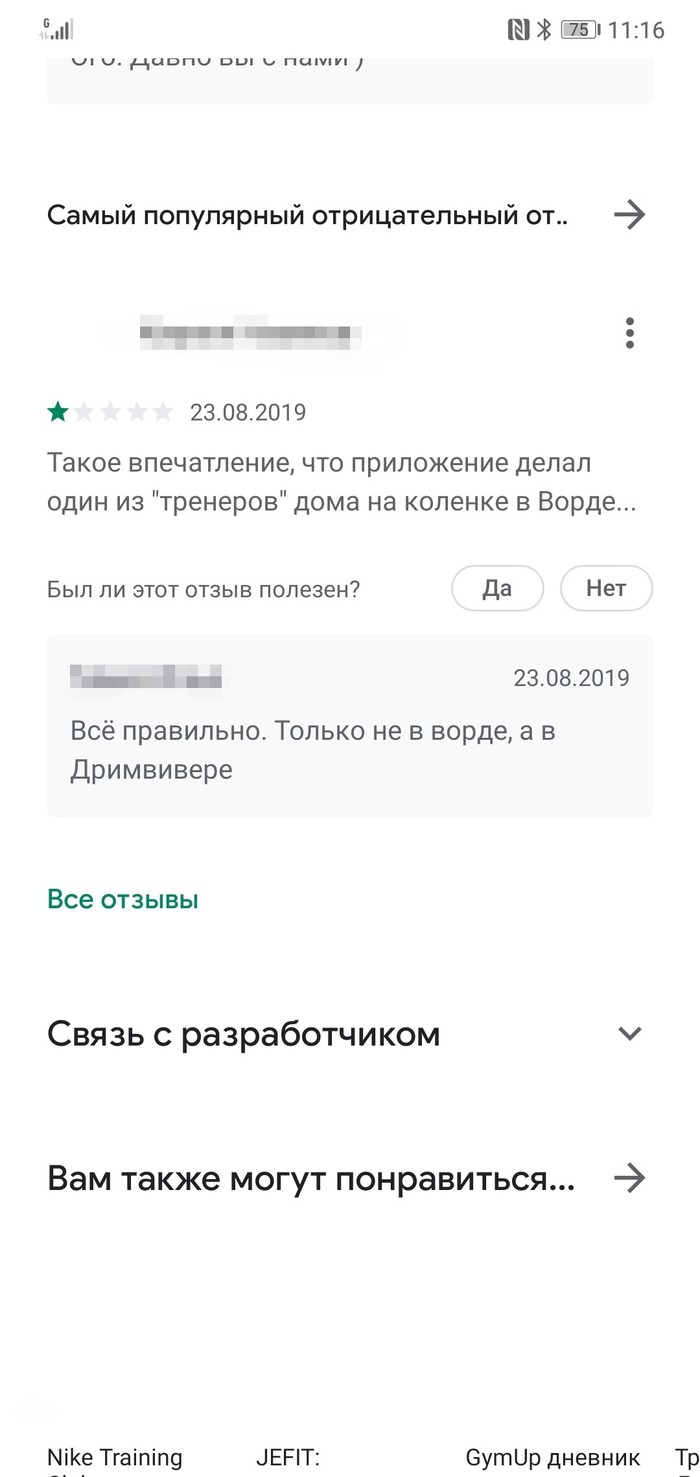
Task: Open the Nike Training app card
Action: coord(115,1458)
